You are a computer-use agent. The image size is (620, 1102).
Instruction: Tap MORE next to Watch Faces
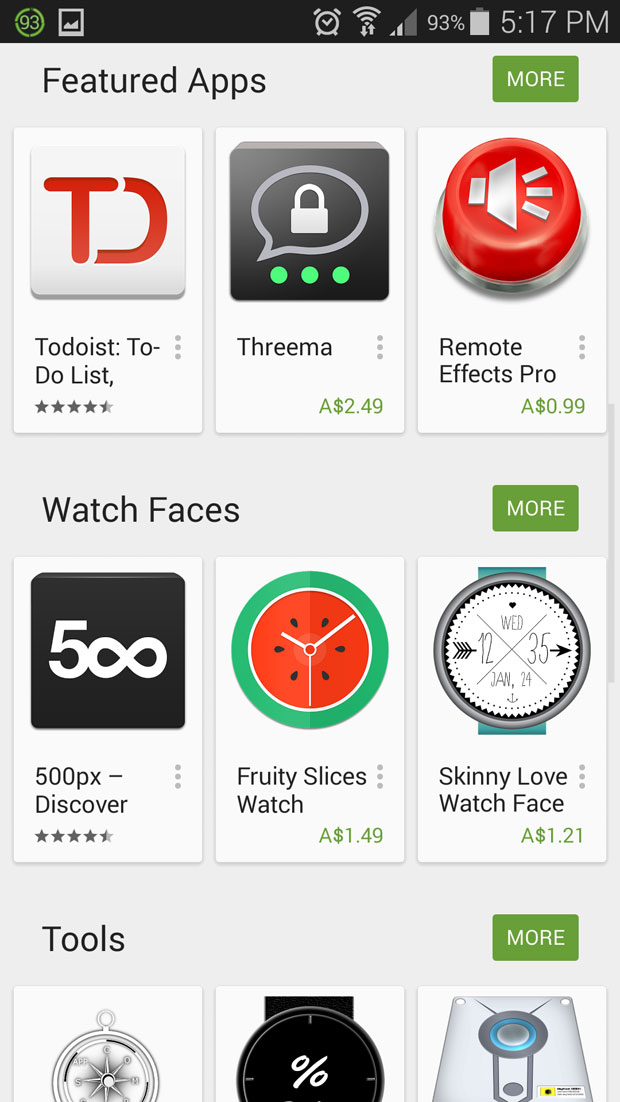point(535,508)
